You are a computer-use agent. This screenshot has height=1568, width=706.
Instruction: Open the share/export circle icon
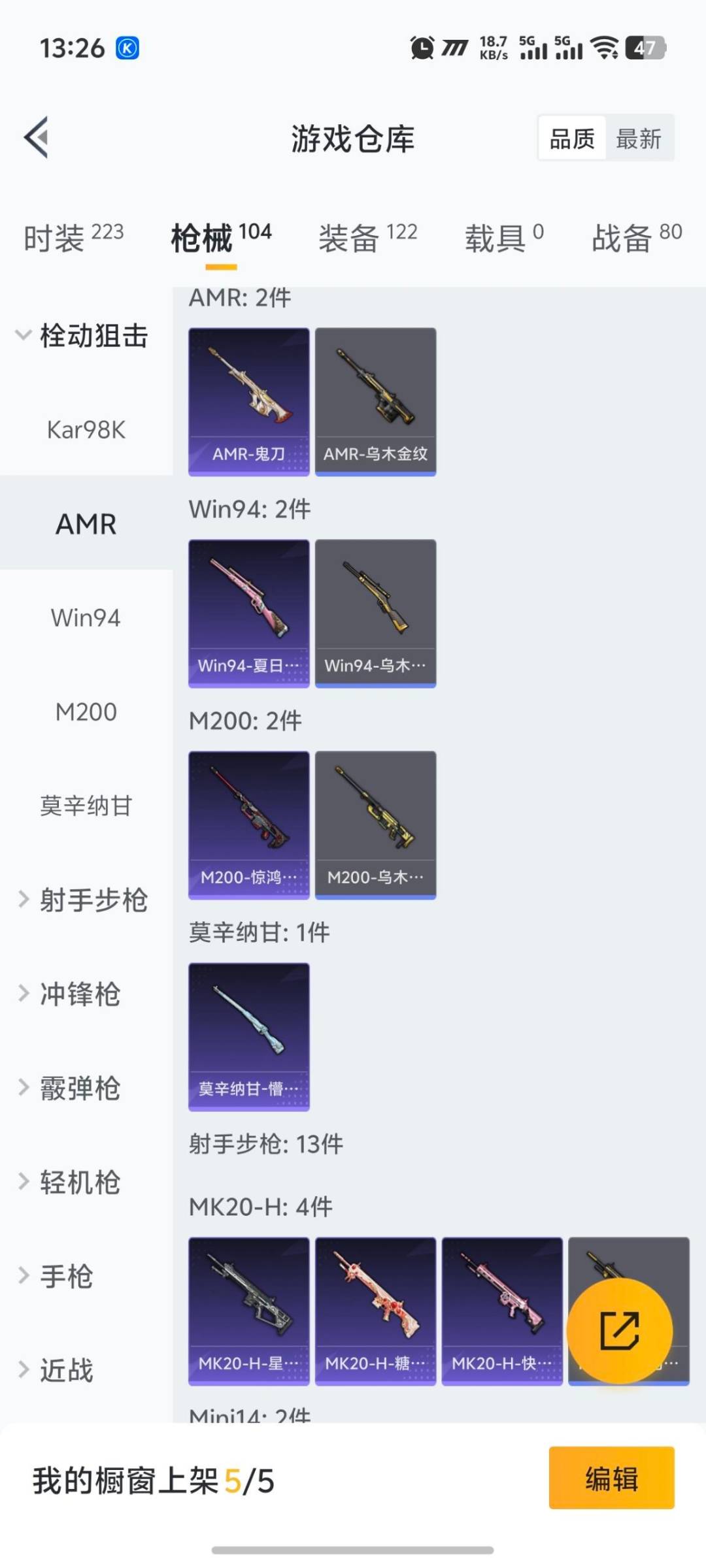tap(622, 1330)
